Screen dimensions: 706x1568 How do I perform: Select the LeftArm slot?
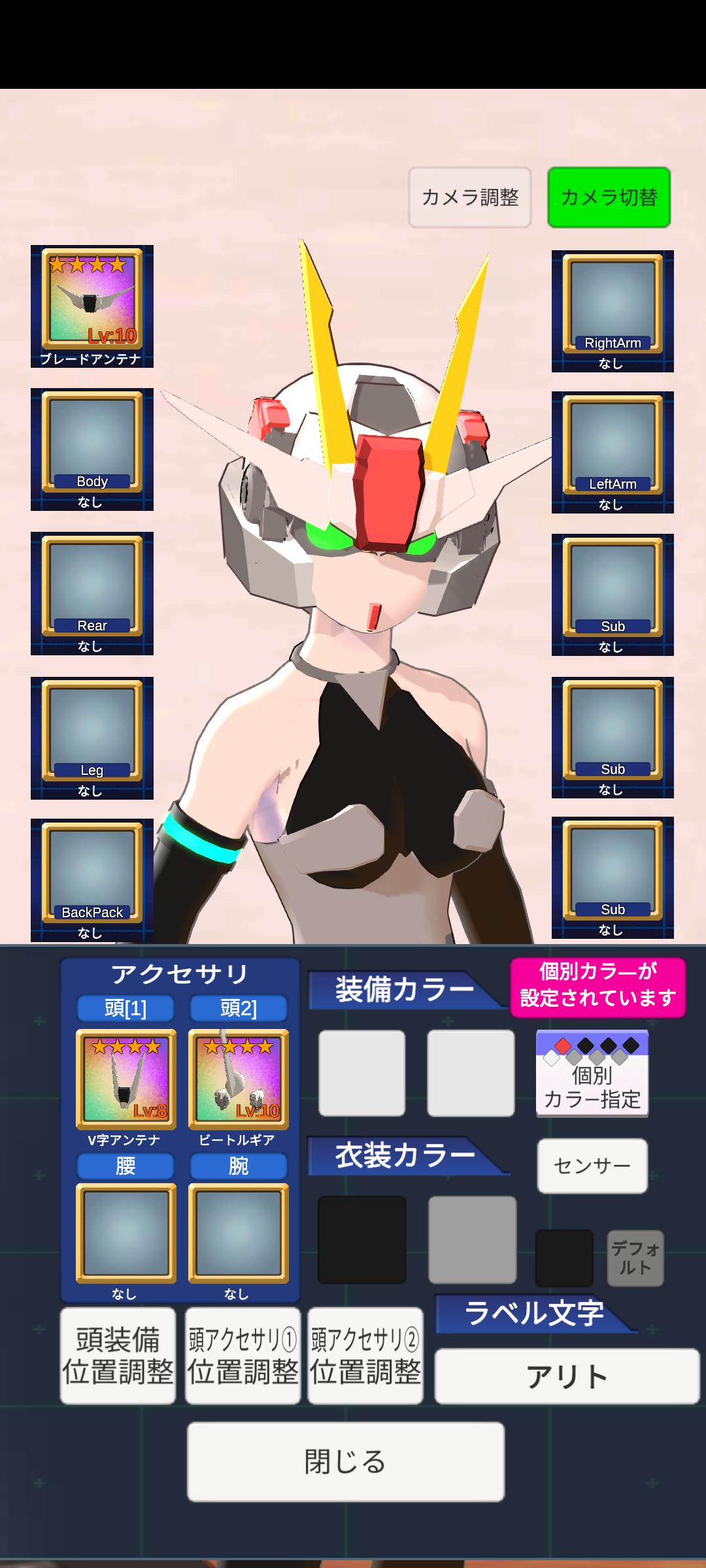(613, 446)
